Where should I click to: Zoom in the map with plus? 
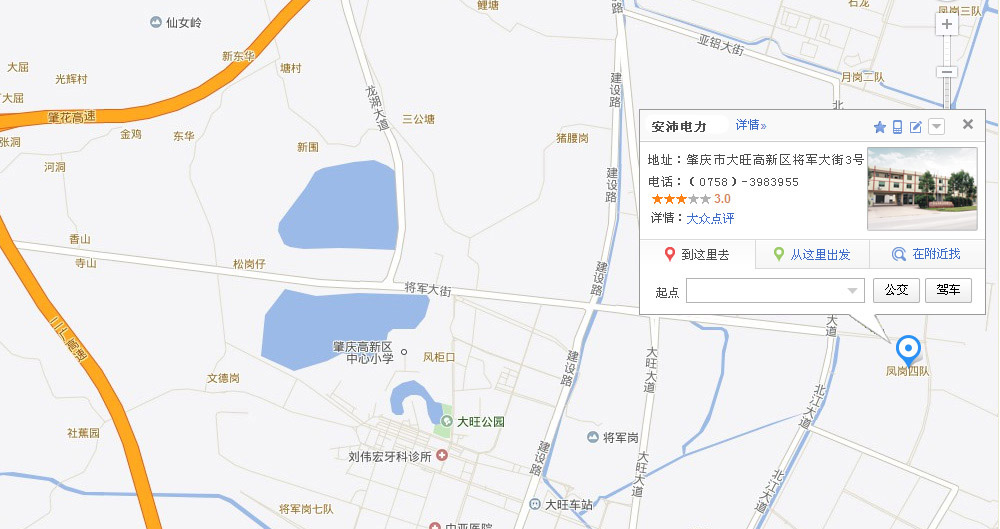(x=947, y=26)
